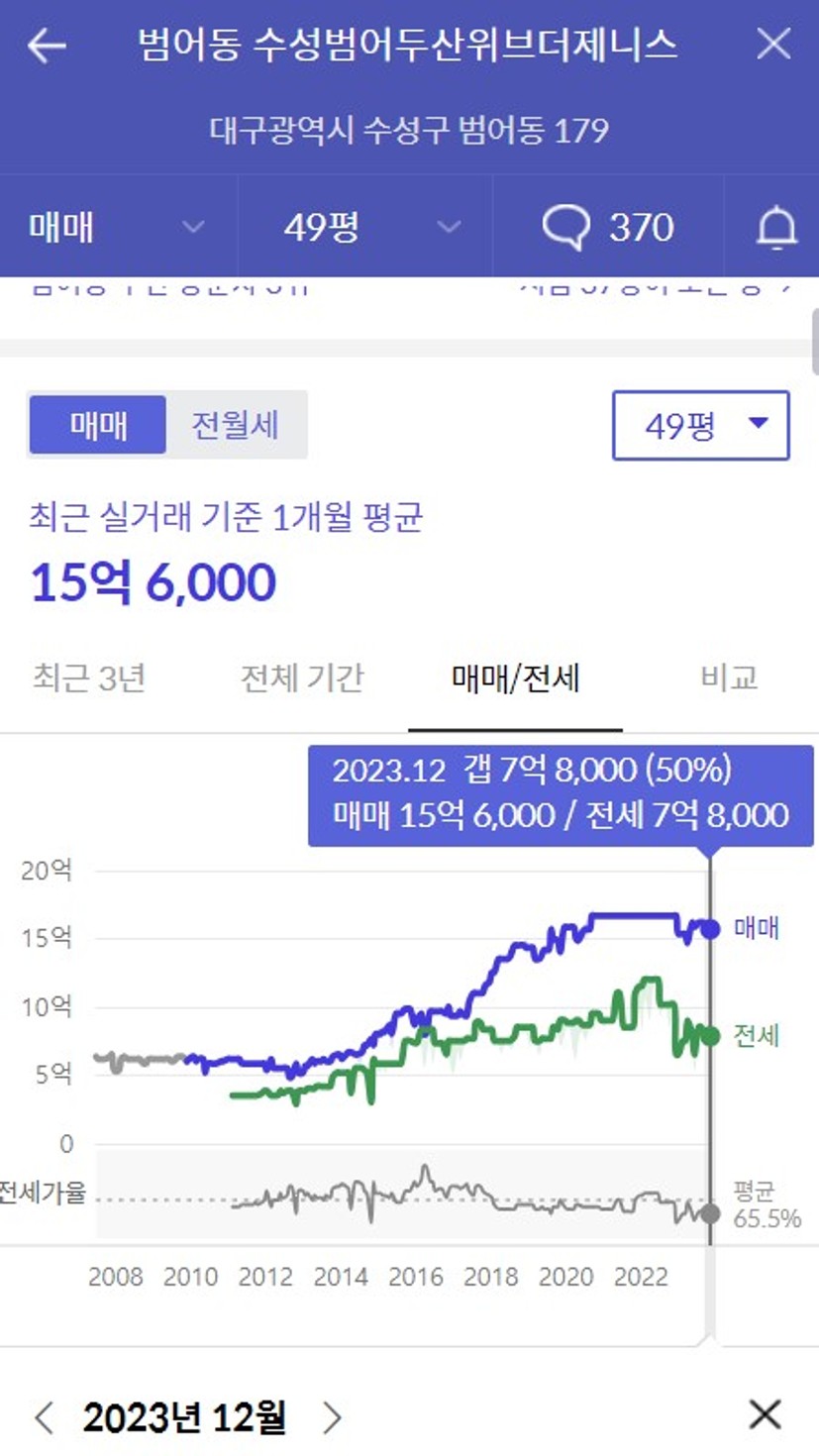Go to previous month before 2023년 12월
This screenshot has width=819, height=1456.
(x=44, y=1417)
